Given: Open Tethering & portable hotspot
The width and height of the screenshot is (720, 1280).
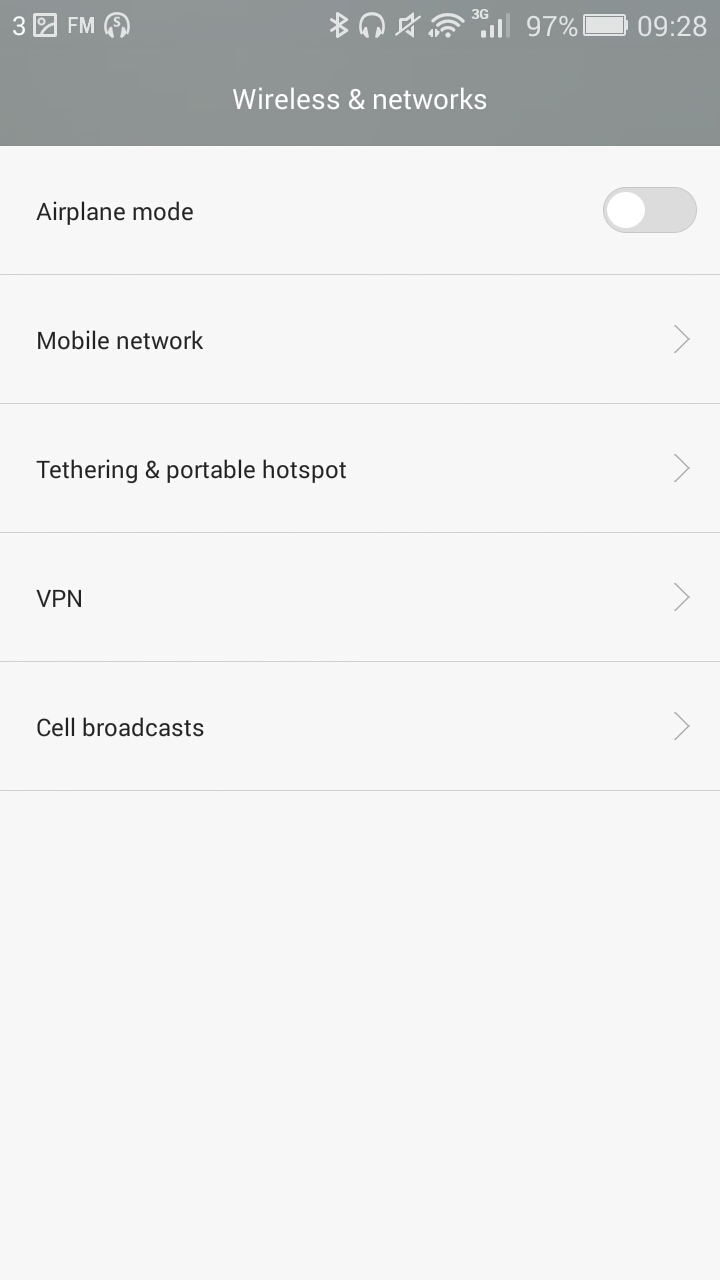Looking at the screenshot, I should coord(360,469).
